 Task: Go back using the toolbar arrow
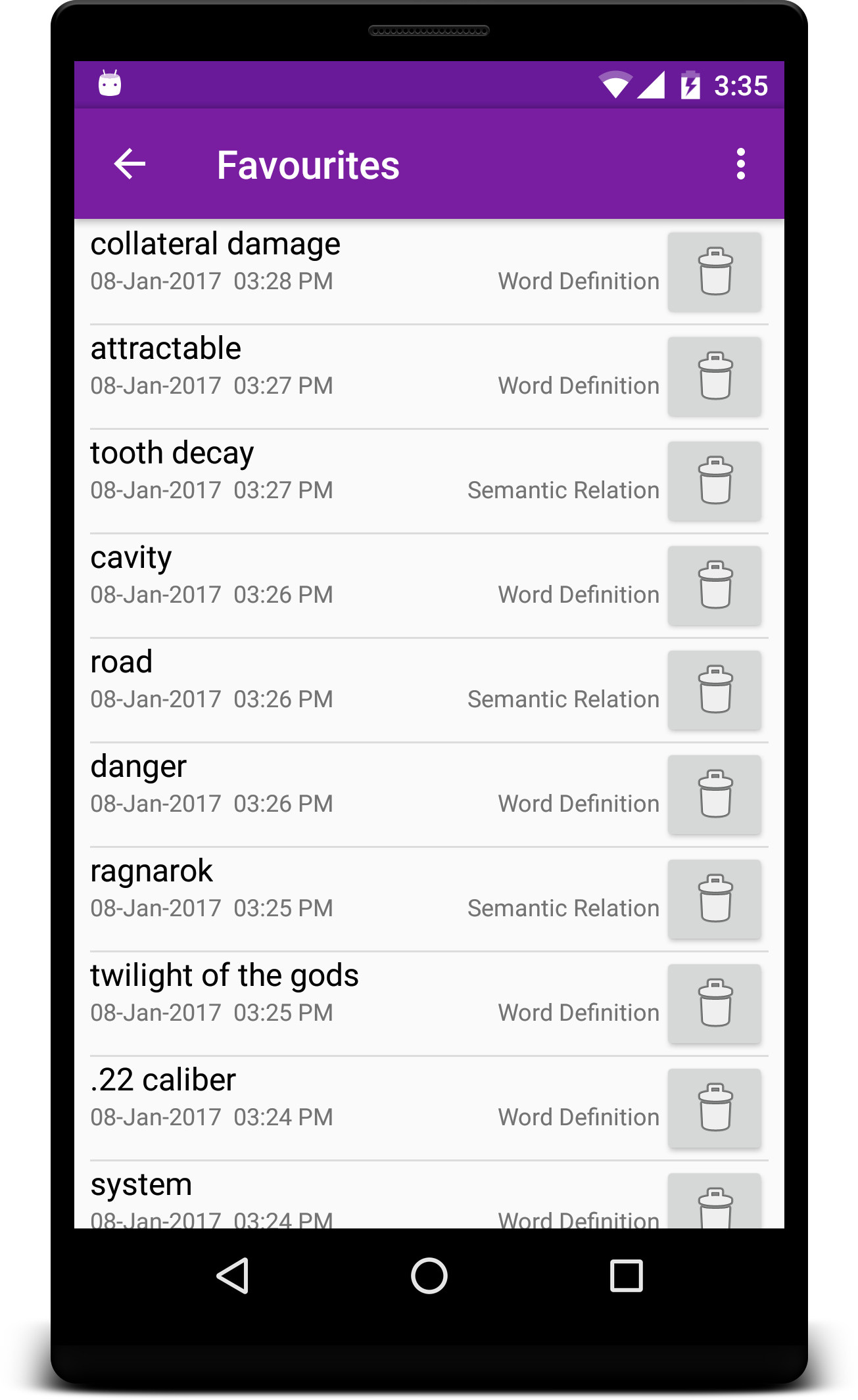click(130, 164)
